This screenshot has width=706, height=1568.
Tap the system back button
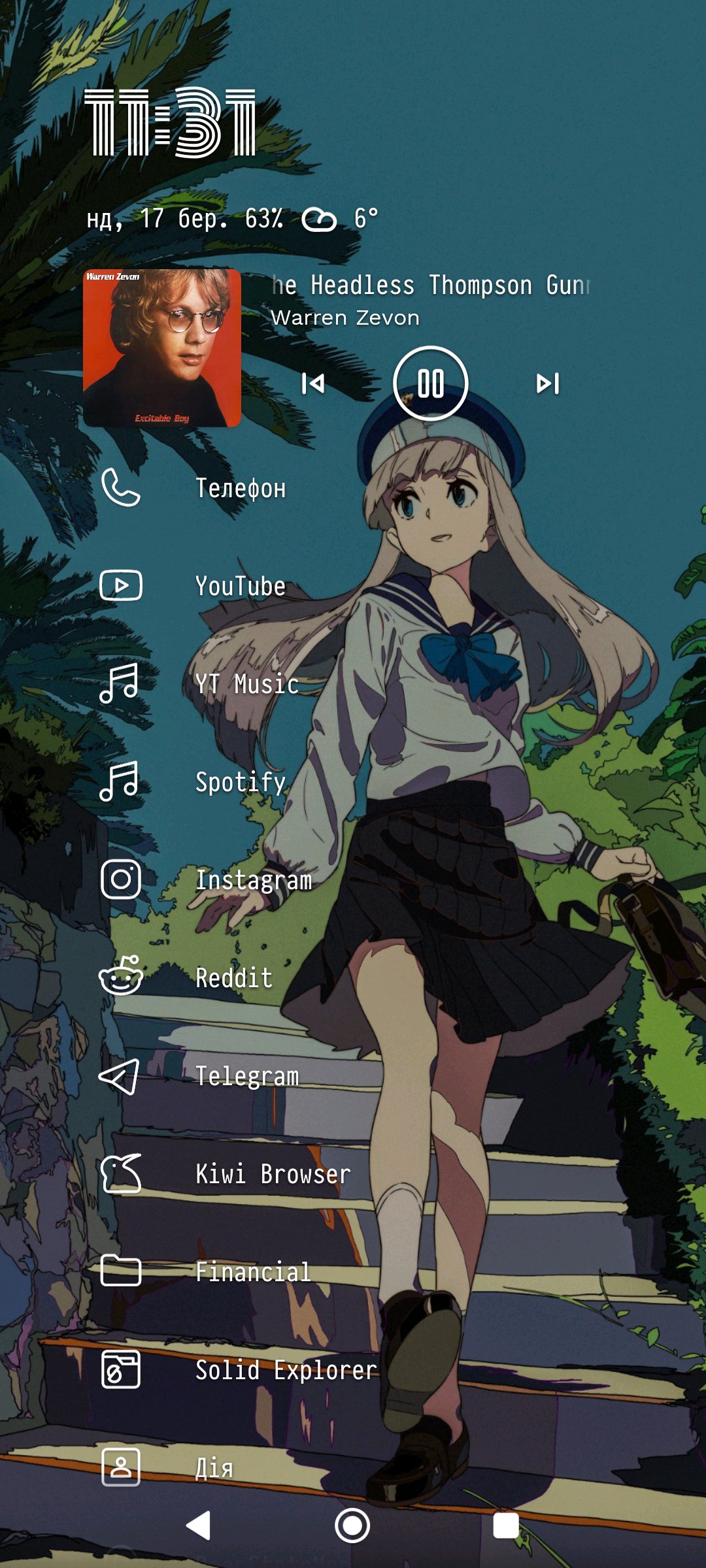point(199,1526)
